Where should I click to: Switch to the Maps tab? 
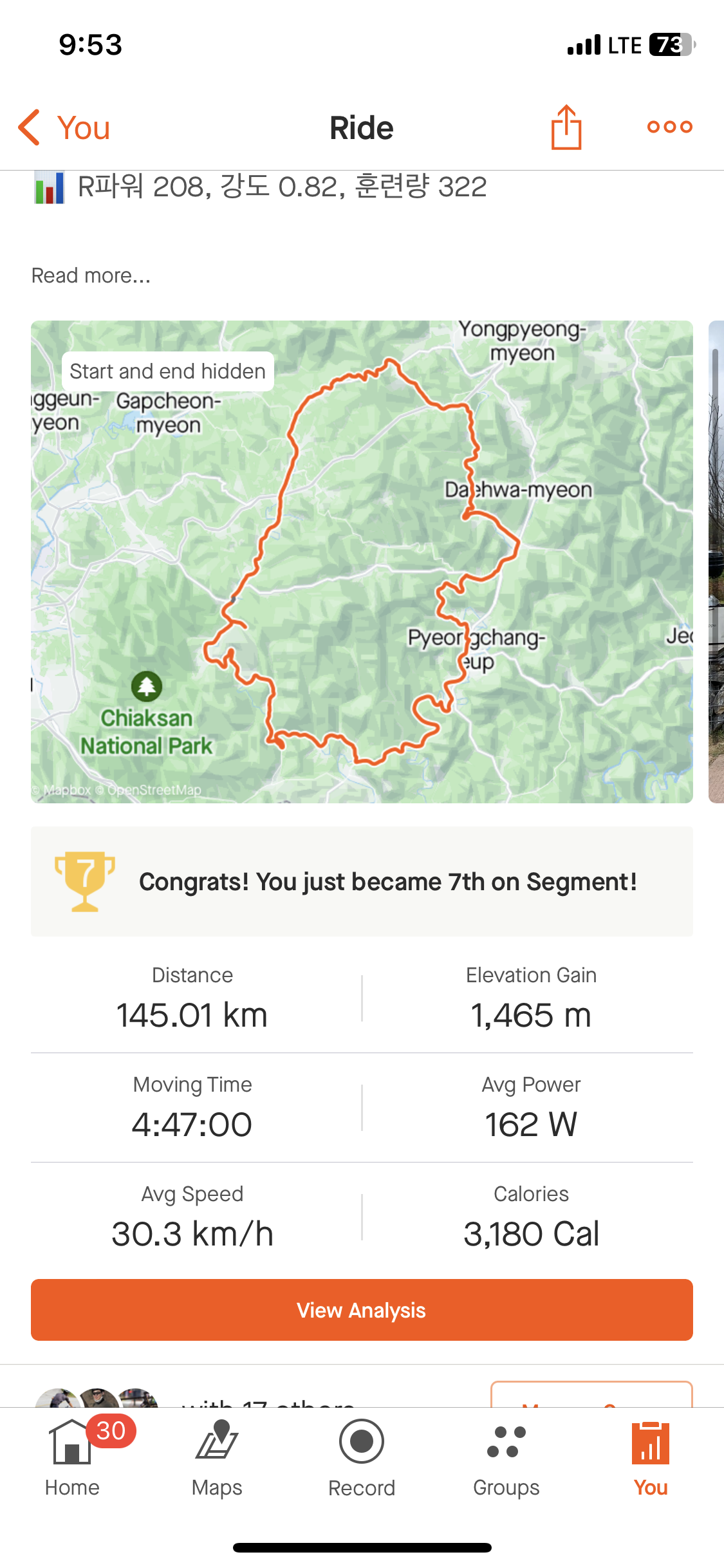(217, 1458)
